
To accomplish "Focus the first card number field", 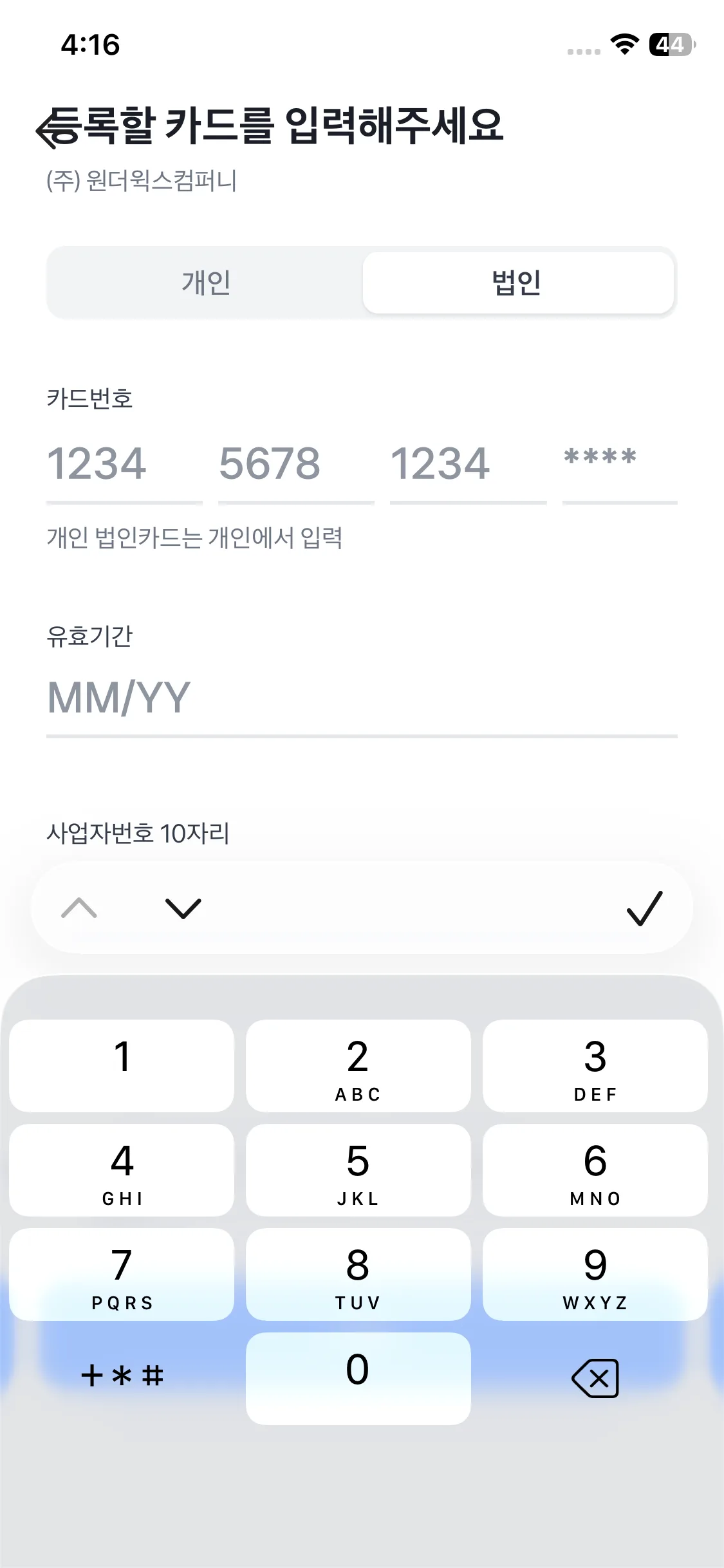I will 124,465.
